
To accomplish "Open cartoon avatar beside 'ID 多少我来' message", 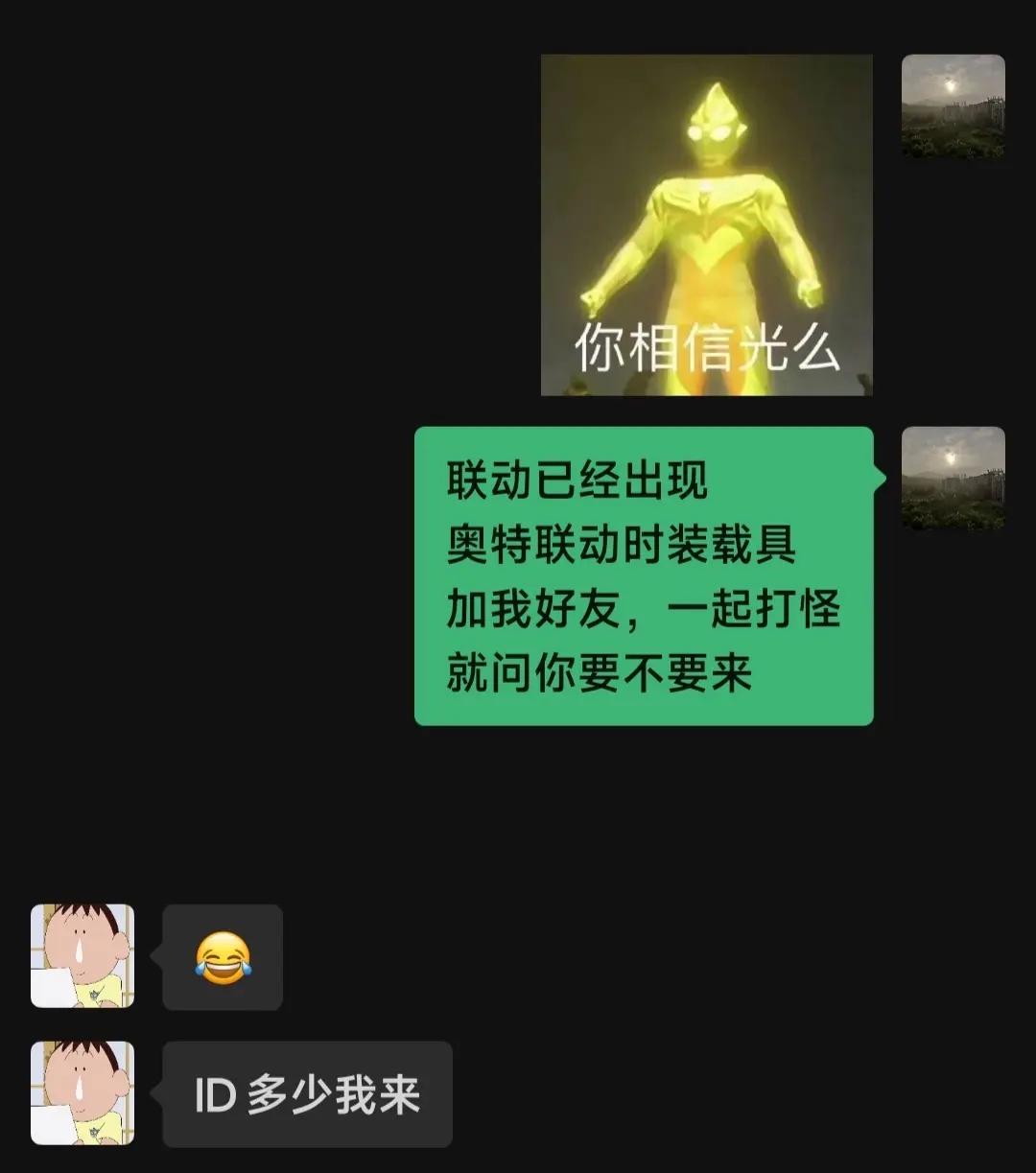I will [82, 1093].
